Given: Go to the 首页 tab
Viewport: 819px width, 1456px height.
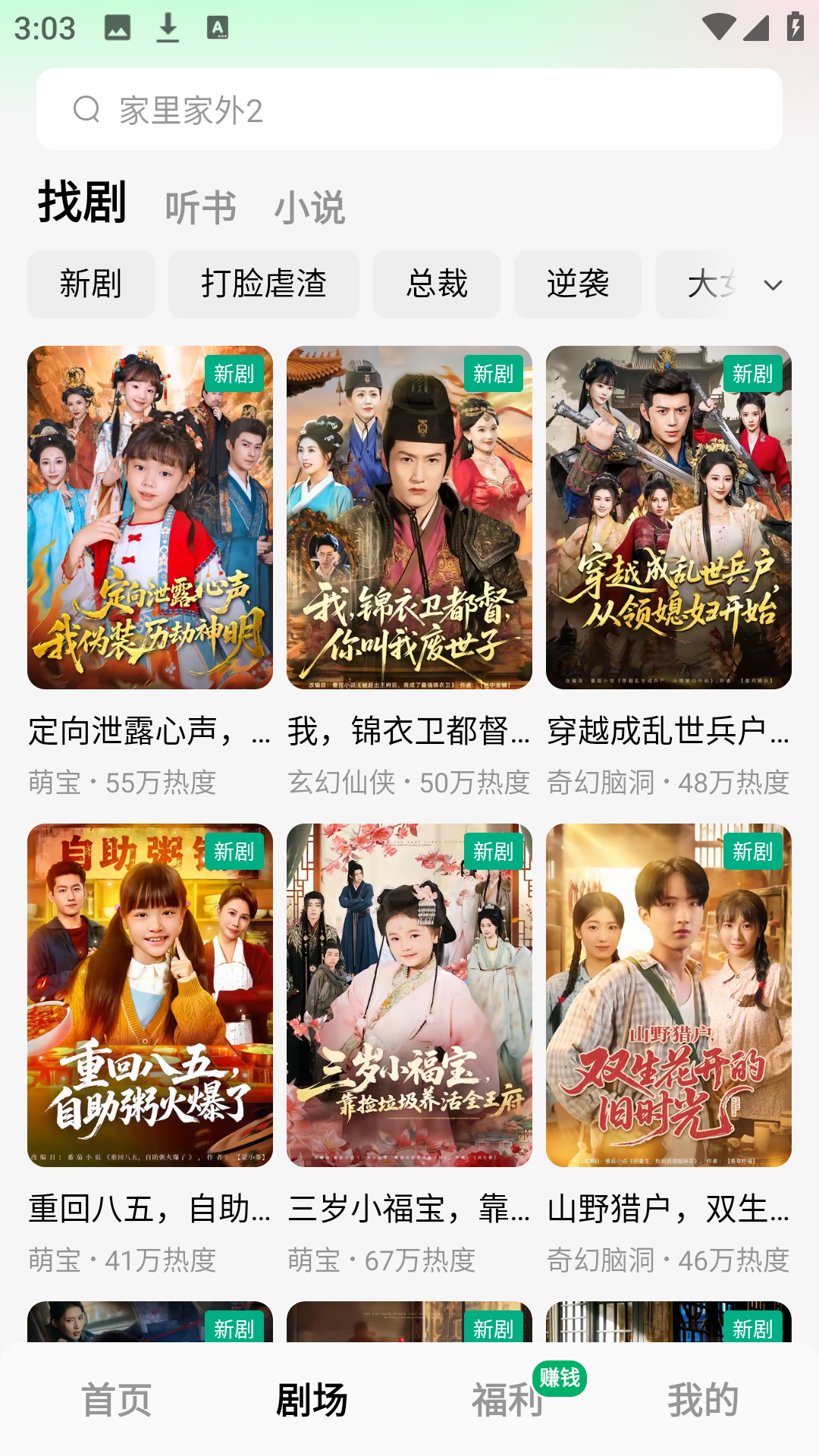Looking at the screenshot, I should [117, 1399].
